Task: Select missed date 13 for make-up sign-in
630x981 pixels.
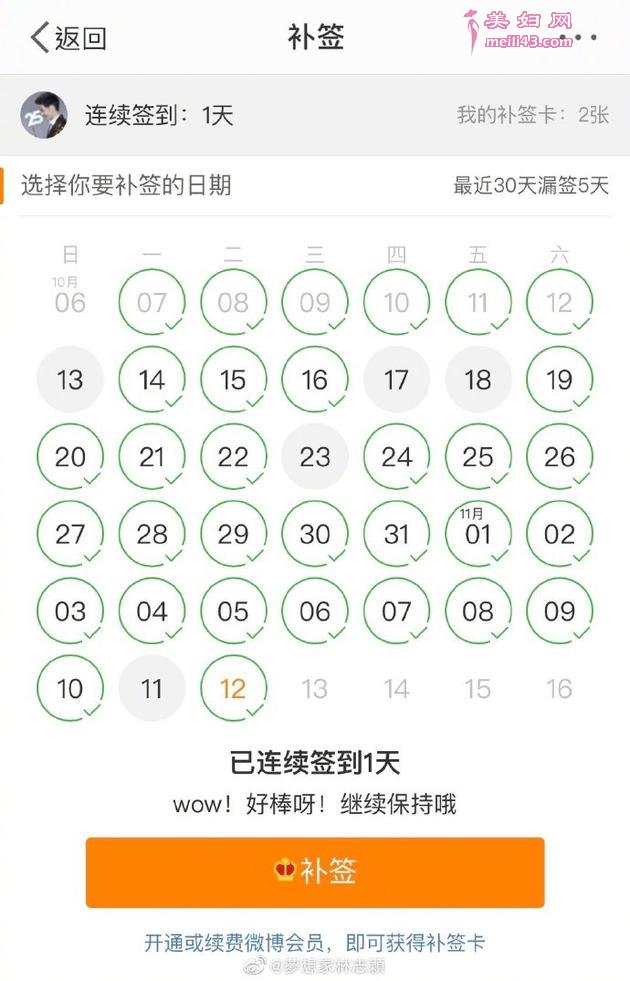Action: pyautogui.click(x=70, y=380)
